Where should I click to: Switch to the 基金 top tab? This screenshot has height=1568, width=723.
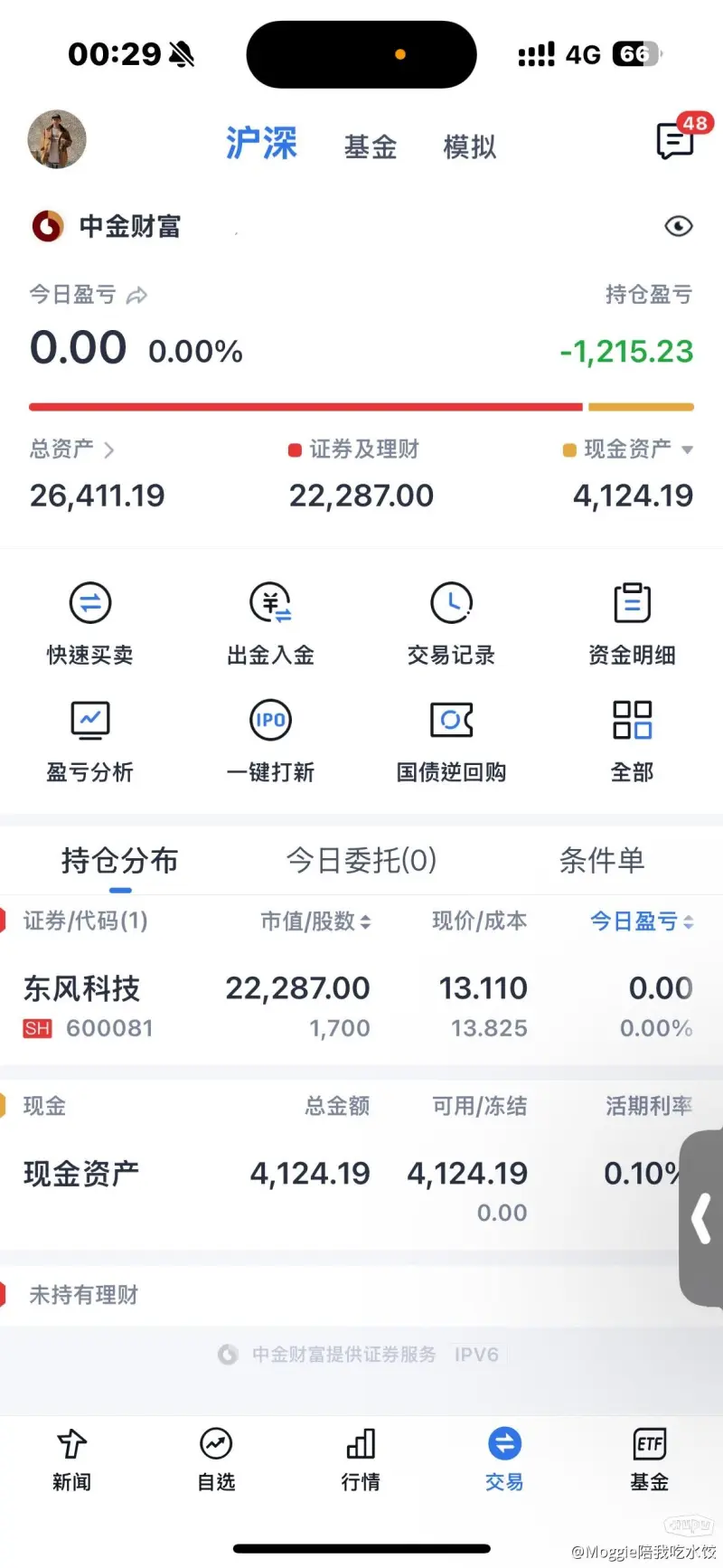pyautogui.click(x=371, y=146)
